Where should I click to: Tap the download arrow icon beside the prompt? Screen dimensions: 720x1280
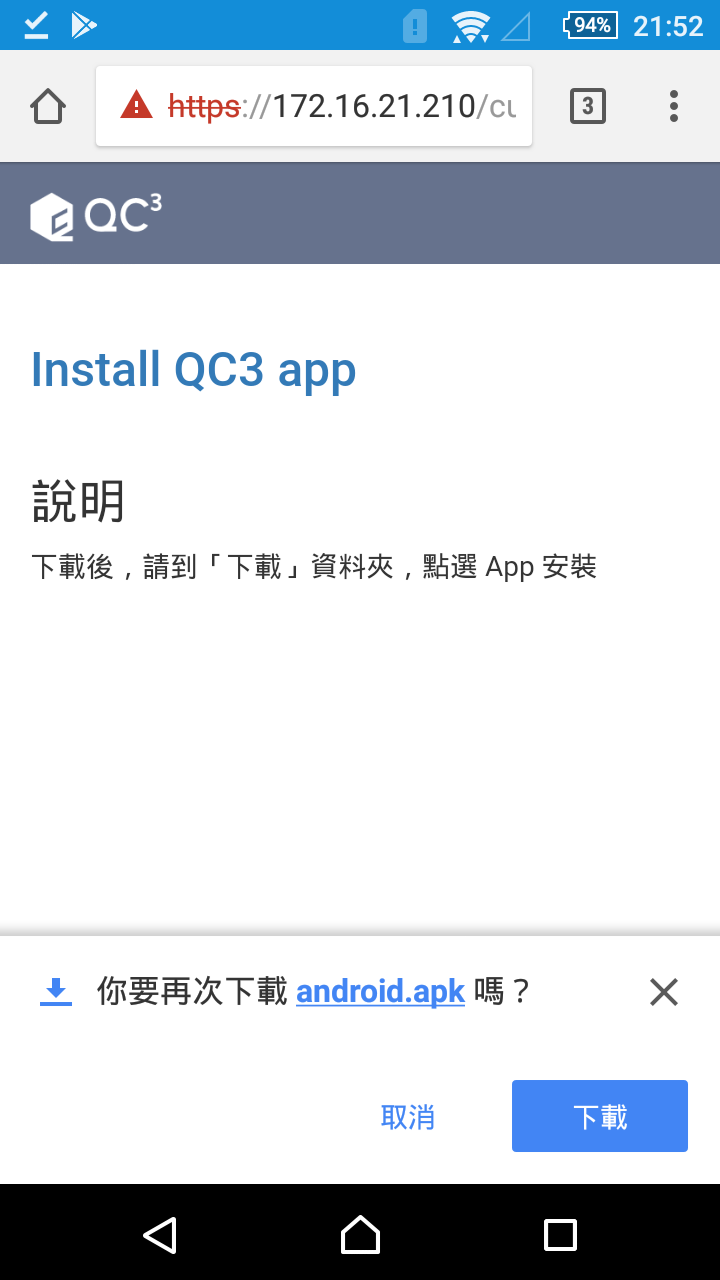56,991
